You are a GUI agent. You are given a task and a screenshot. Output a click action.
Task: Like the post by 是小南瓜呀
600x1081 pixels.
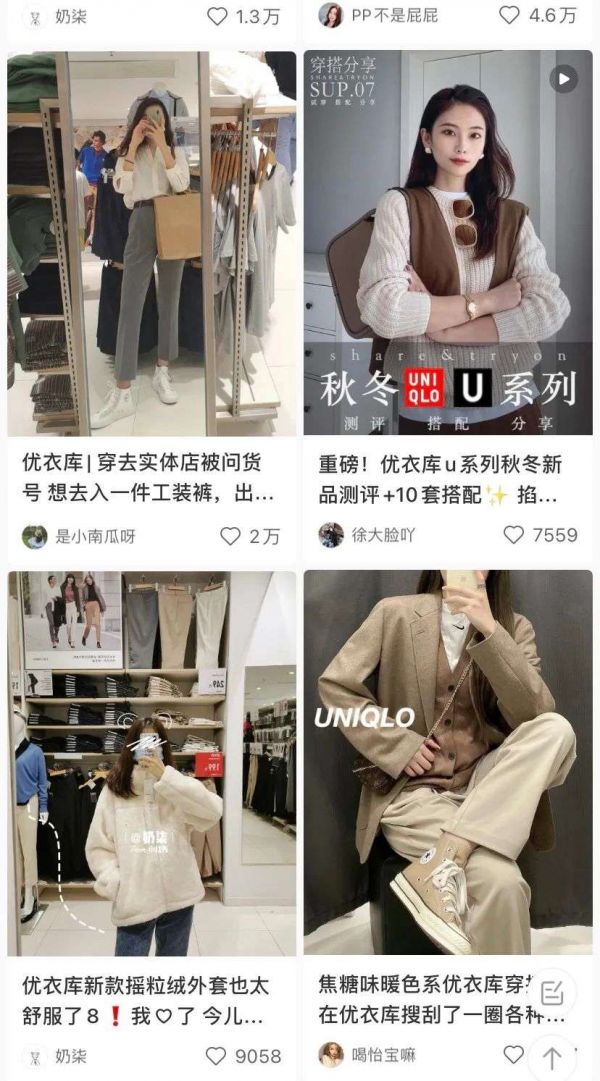(x=231, y=536)
